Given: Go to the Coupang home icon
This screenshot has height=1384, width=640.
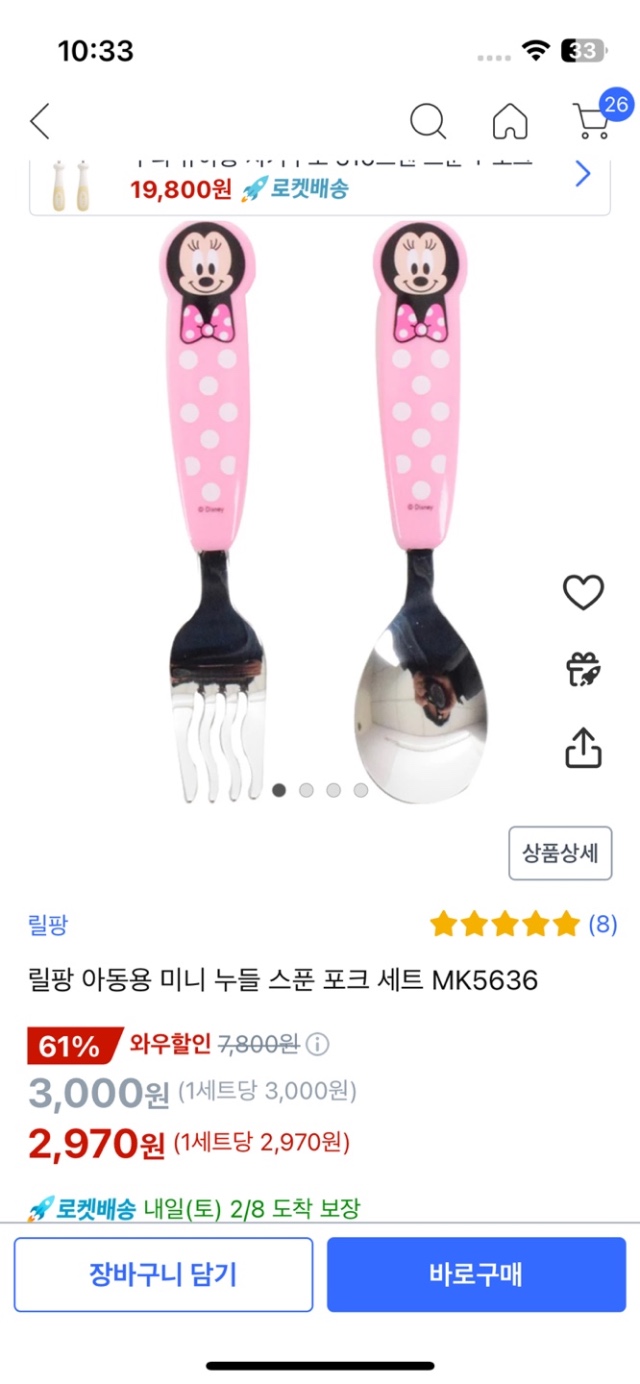Looking at the screenshot, I should pyautogui.click(x=510, y=121).
